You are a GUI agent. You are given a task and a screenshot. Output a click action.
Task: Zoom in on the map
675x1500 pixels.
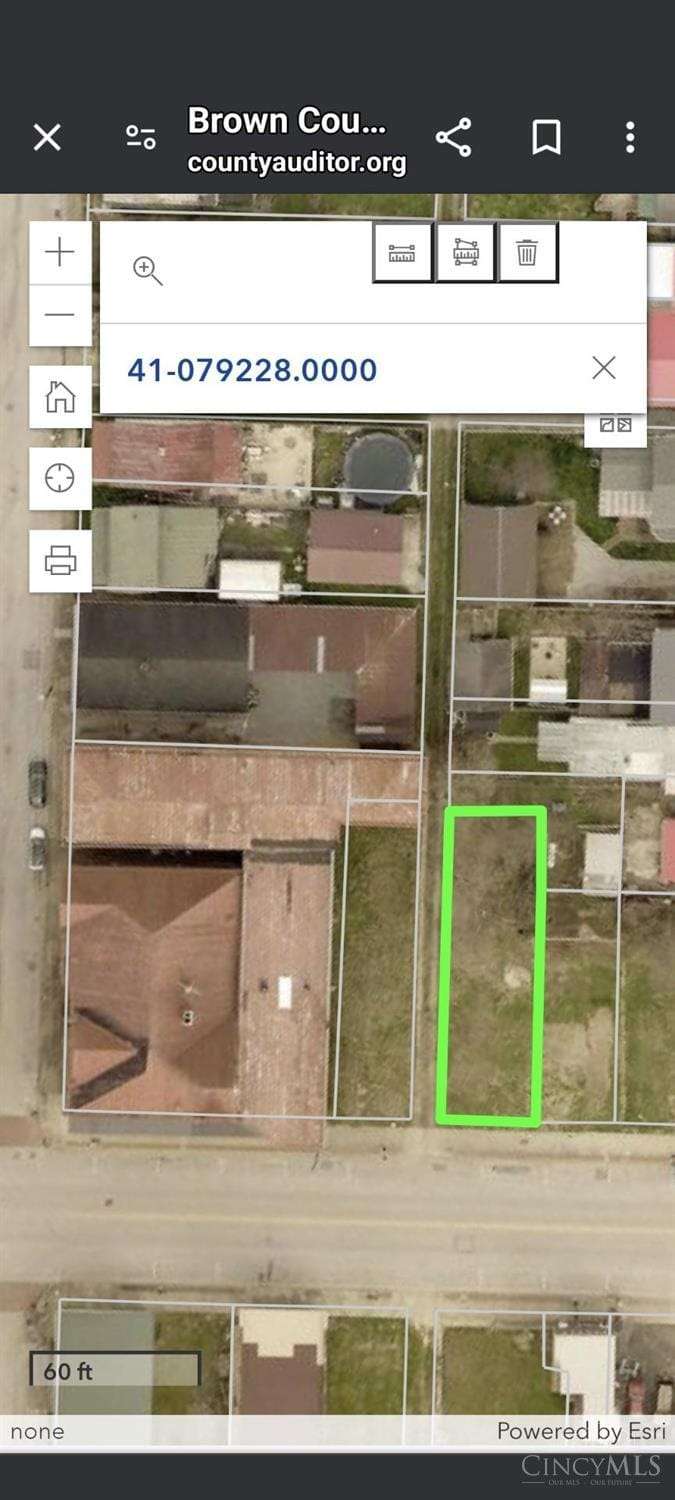[x=60, y=252]
